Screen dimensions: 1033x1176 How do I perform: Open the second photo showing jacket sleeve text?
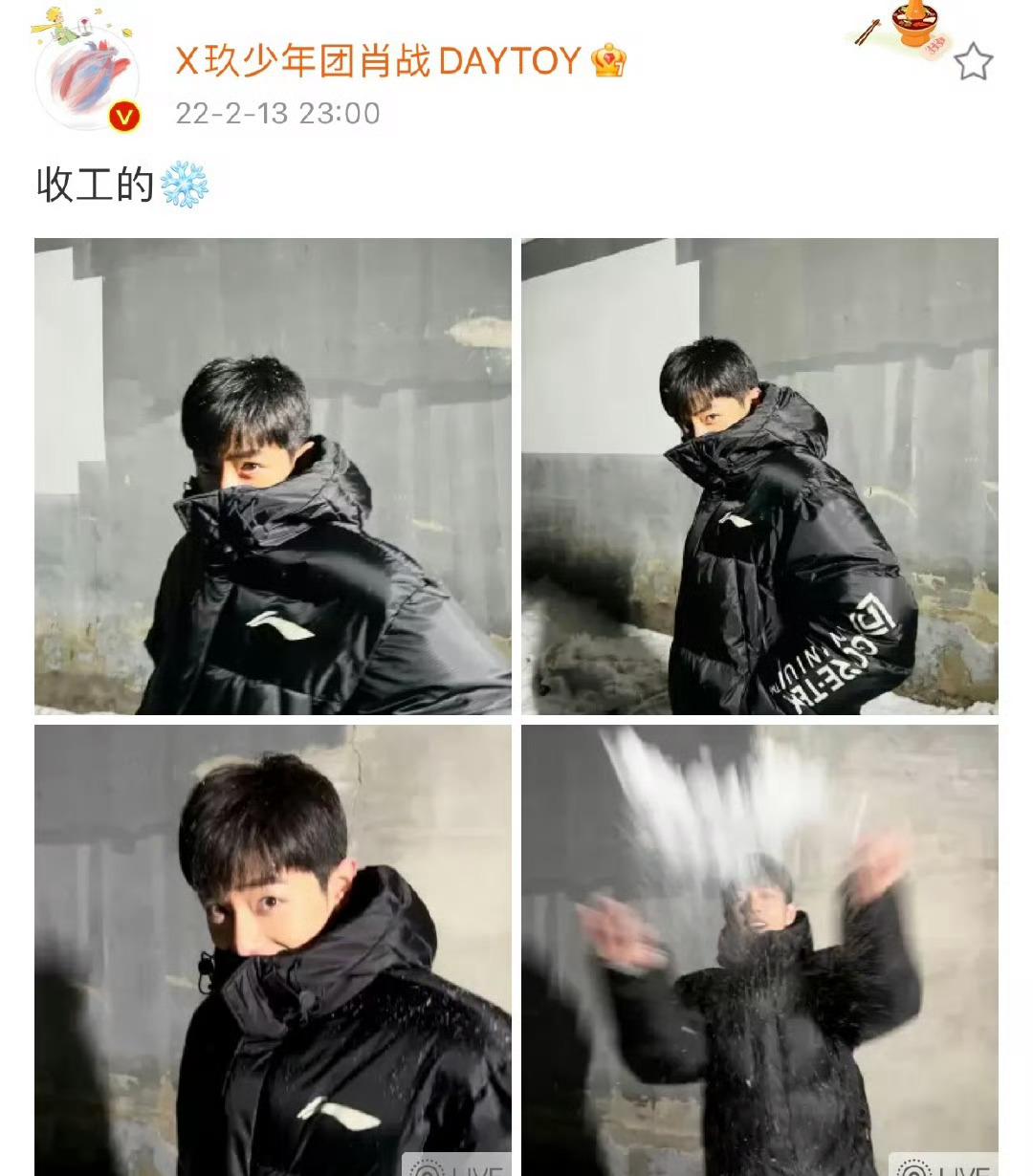759,476
